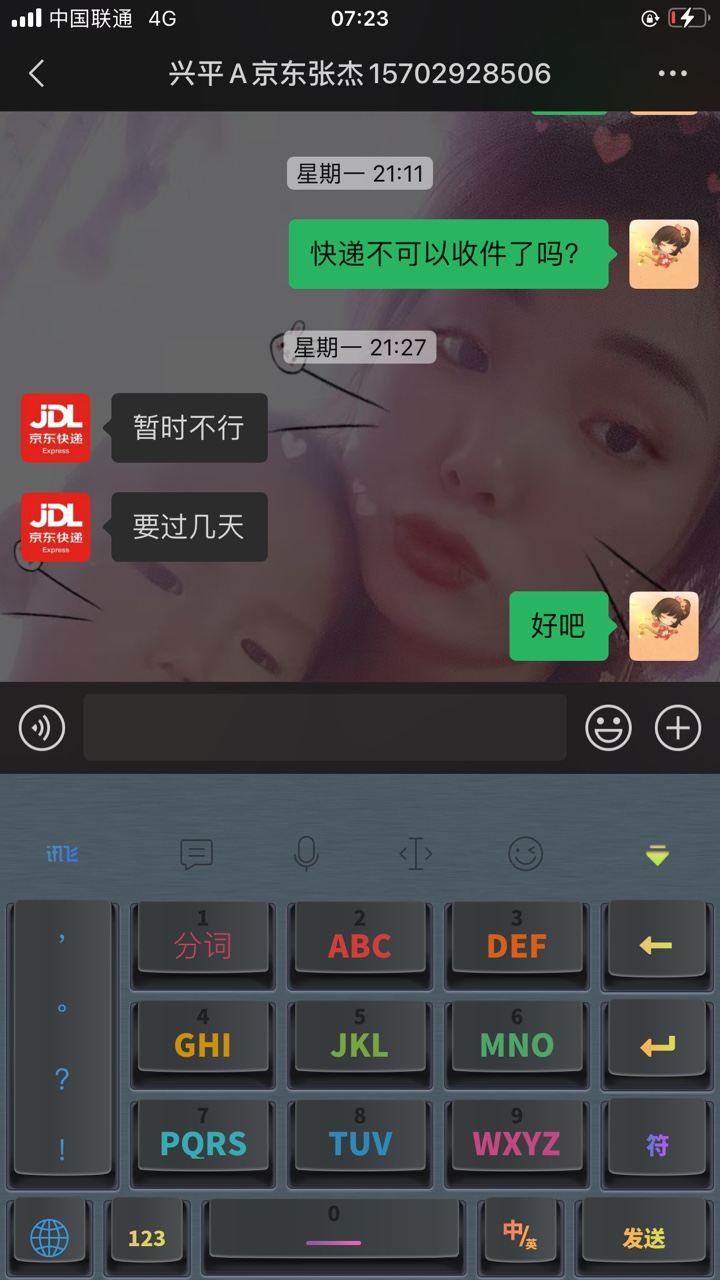Go back to the chat list
The width and height of the screenshot is (720, 1280).
coord(37,73)
